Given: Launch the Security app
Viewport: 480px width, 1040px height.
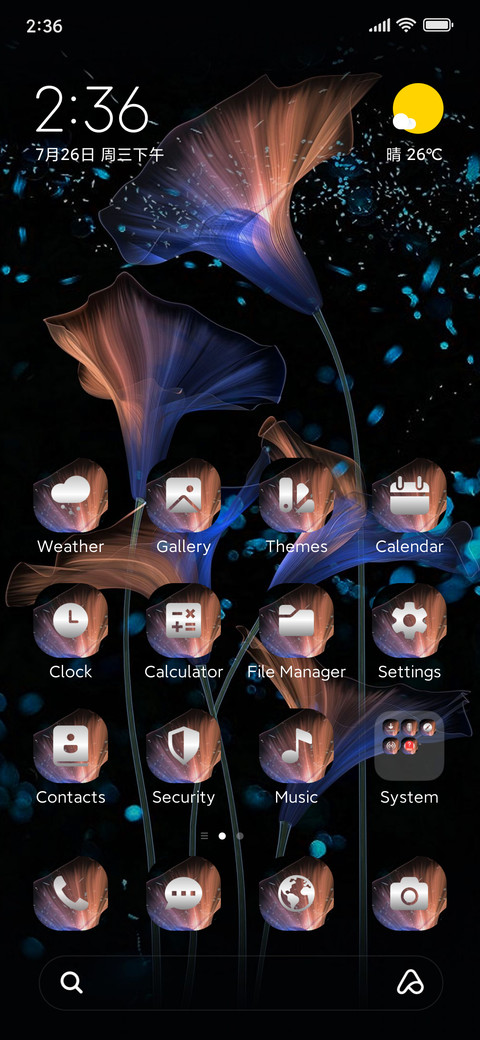Looking at the screenshot, I should [x=184, y=746].
